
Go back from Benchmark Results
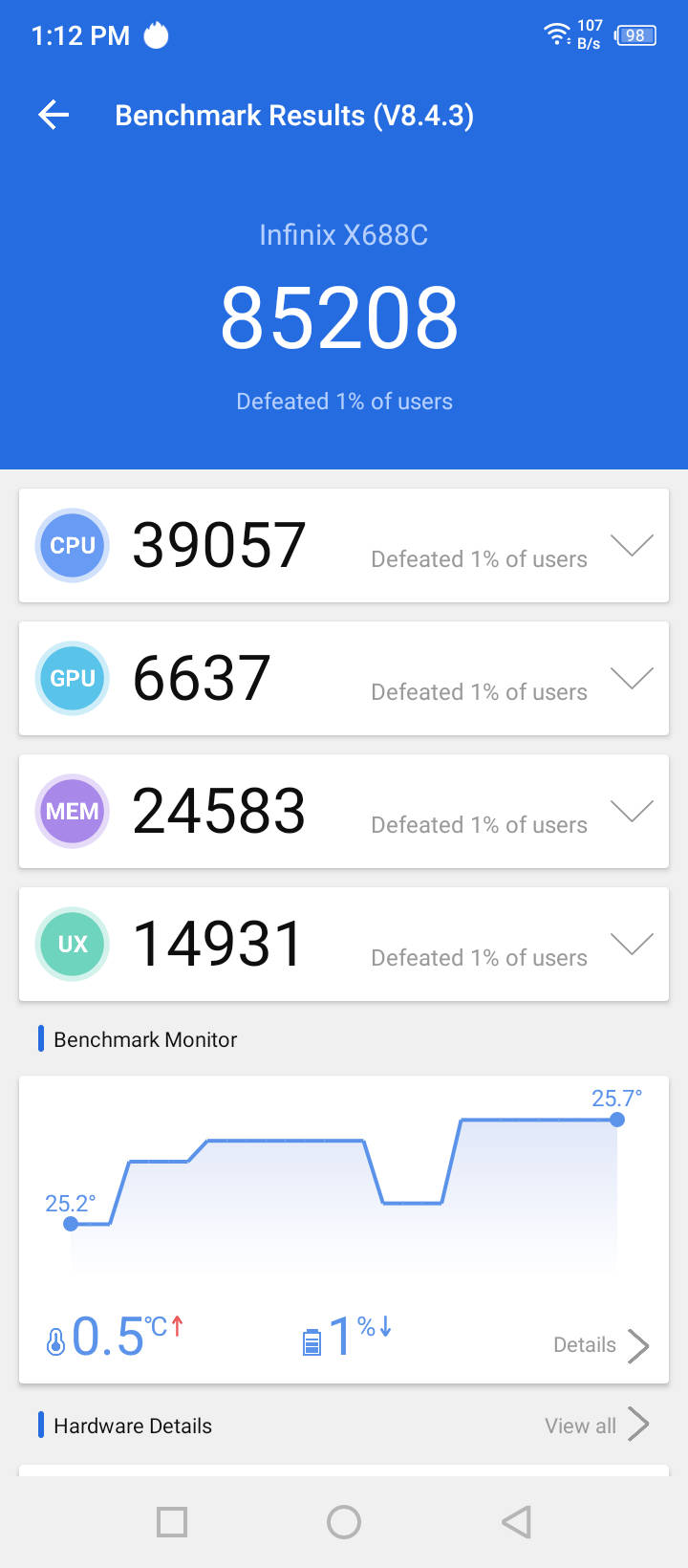[x=54, y=116]
